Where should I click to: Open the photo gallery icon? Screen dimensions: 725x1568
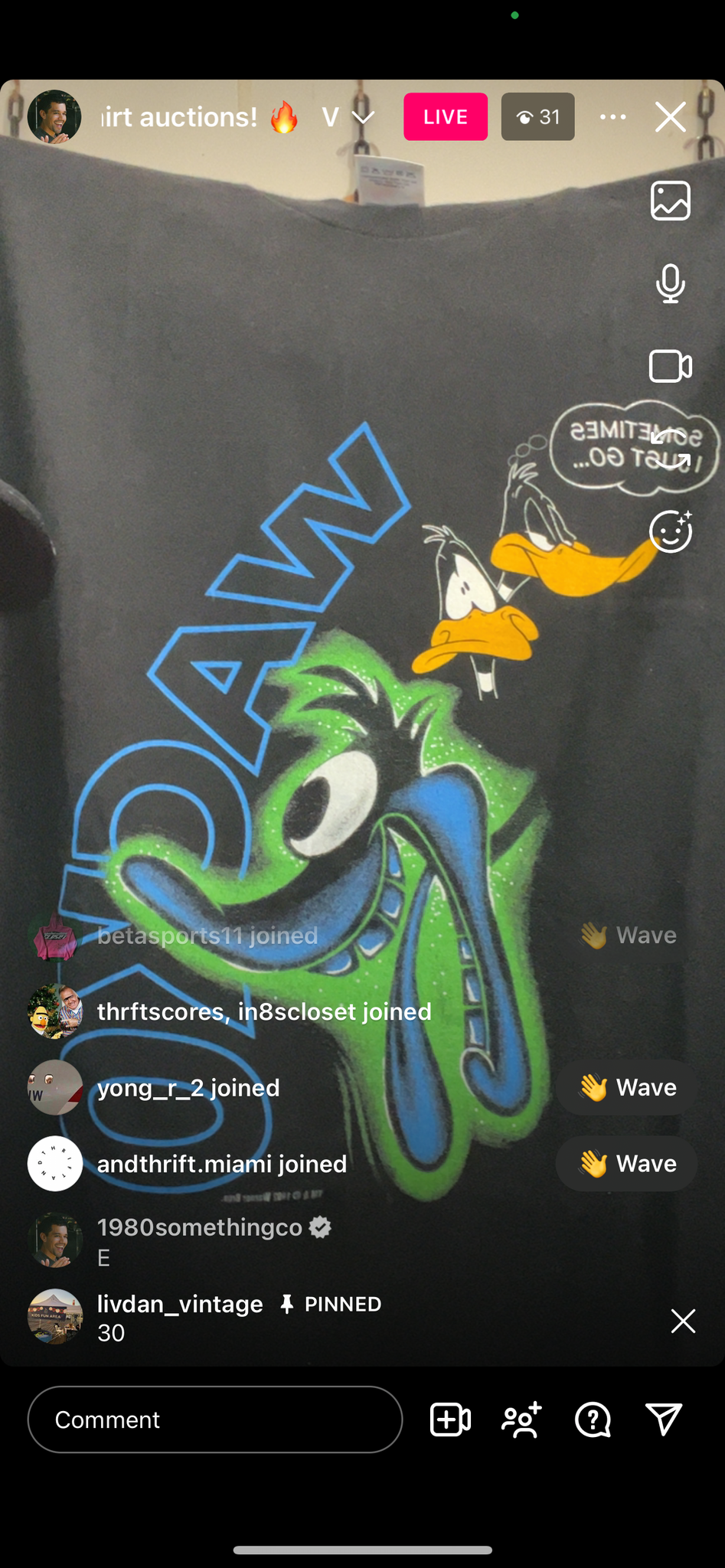(x=671, y=201)
